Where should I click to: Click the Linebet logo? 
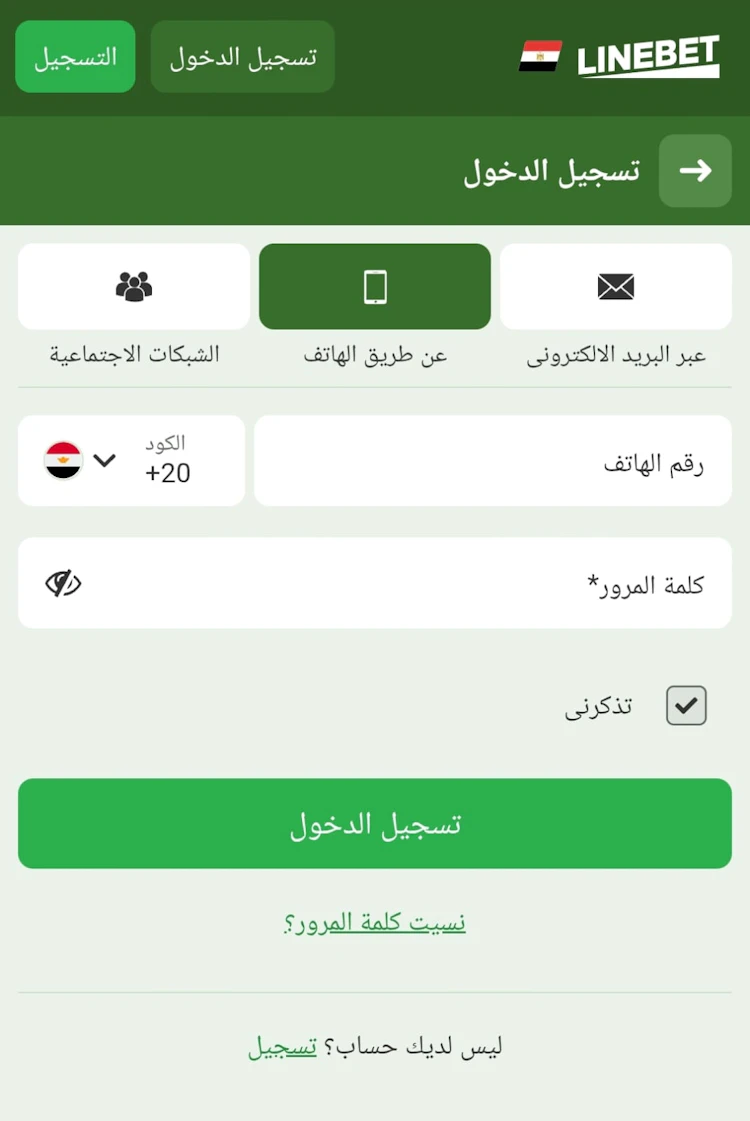tap(648, 55)
